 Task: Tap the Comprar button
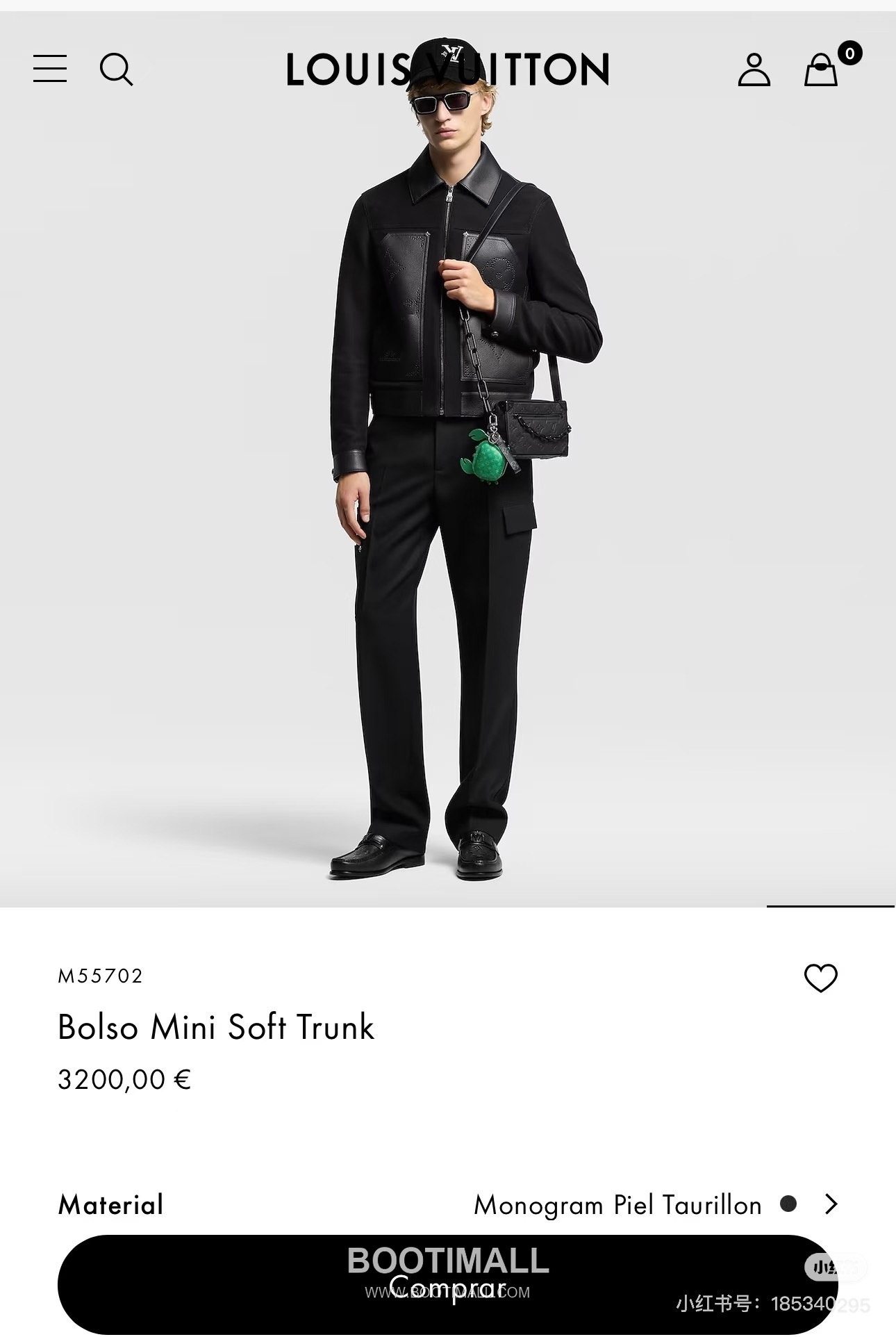tap(447, 1284)
